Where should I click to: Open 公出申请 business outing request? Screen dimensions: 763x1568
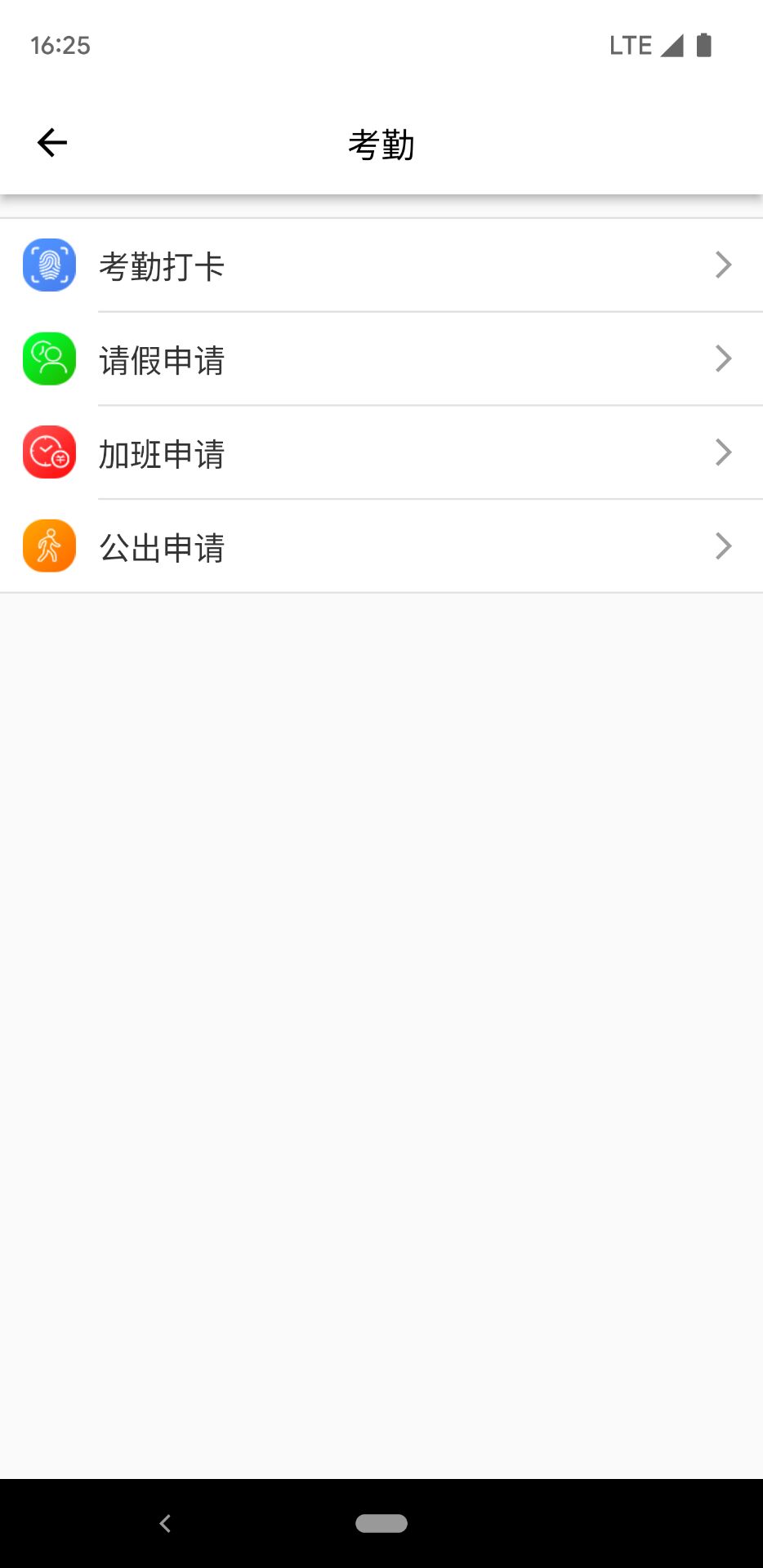click(x=381, y=546)
